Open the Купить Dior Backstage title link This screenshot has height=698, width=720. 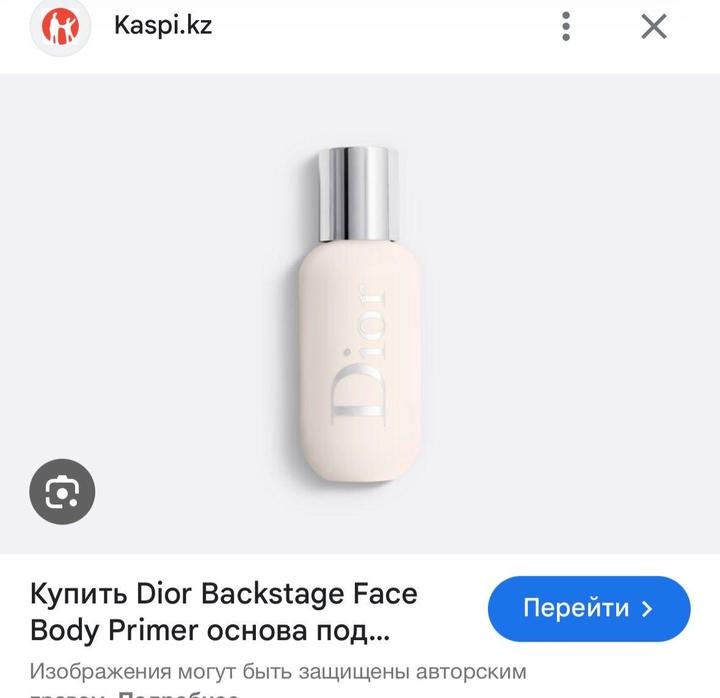tap(223, 612)
